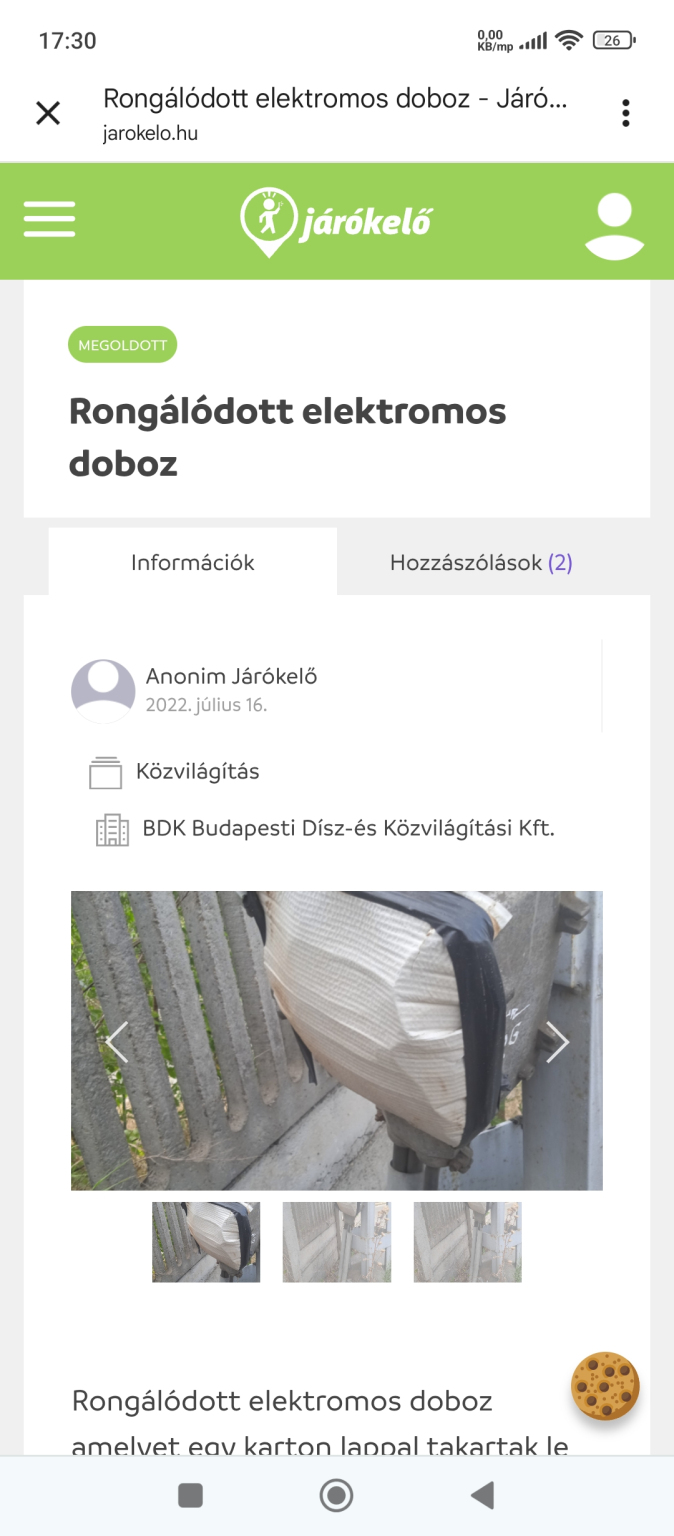Screen dimensions: 674x1536
Task: Select the first photo thumbnail
Action: pos(206,1242)
